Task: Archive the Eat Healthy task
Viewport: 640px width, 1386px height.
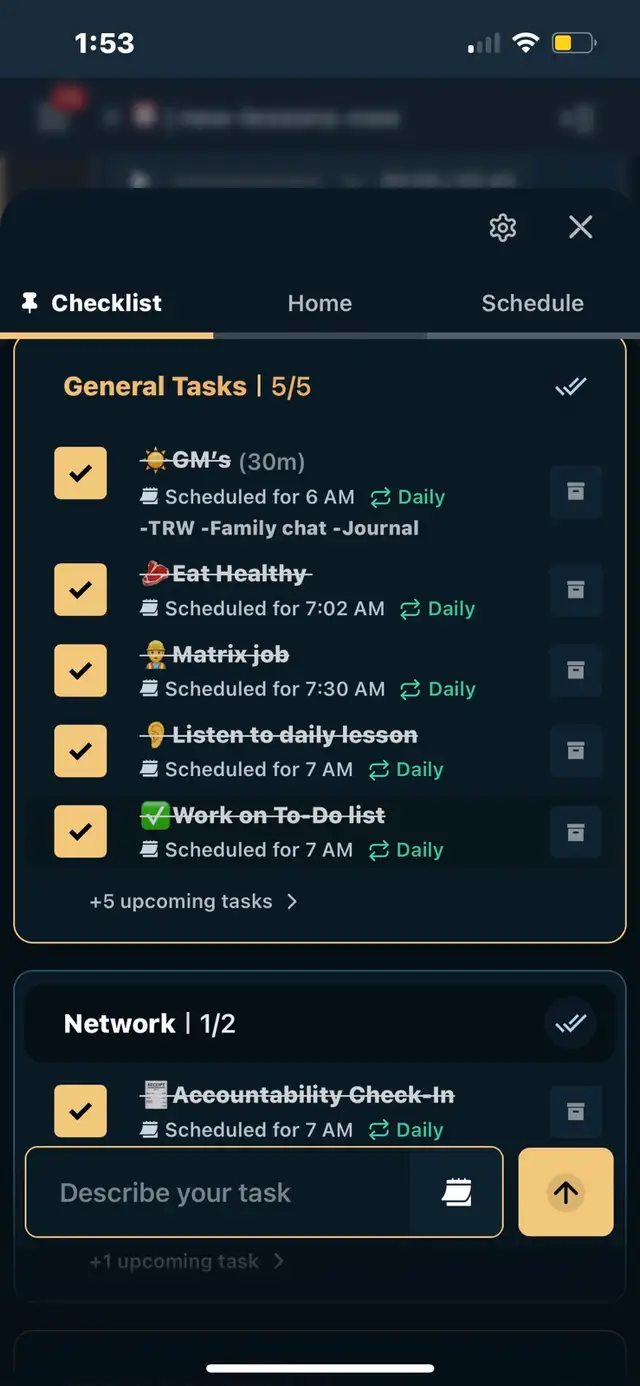Action: 576,590
